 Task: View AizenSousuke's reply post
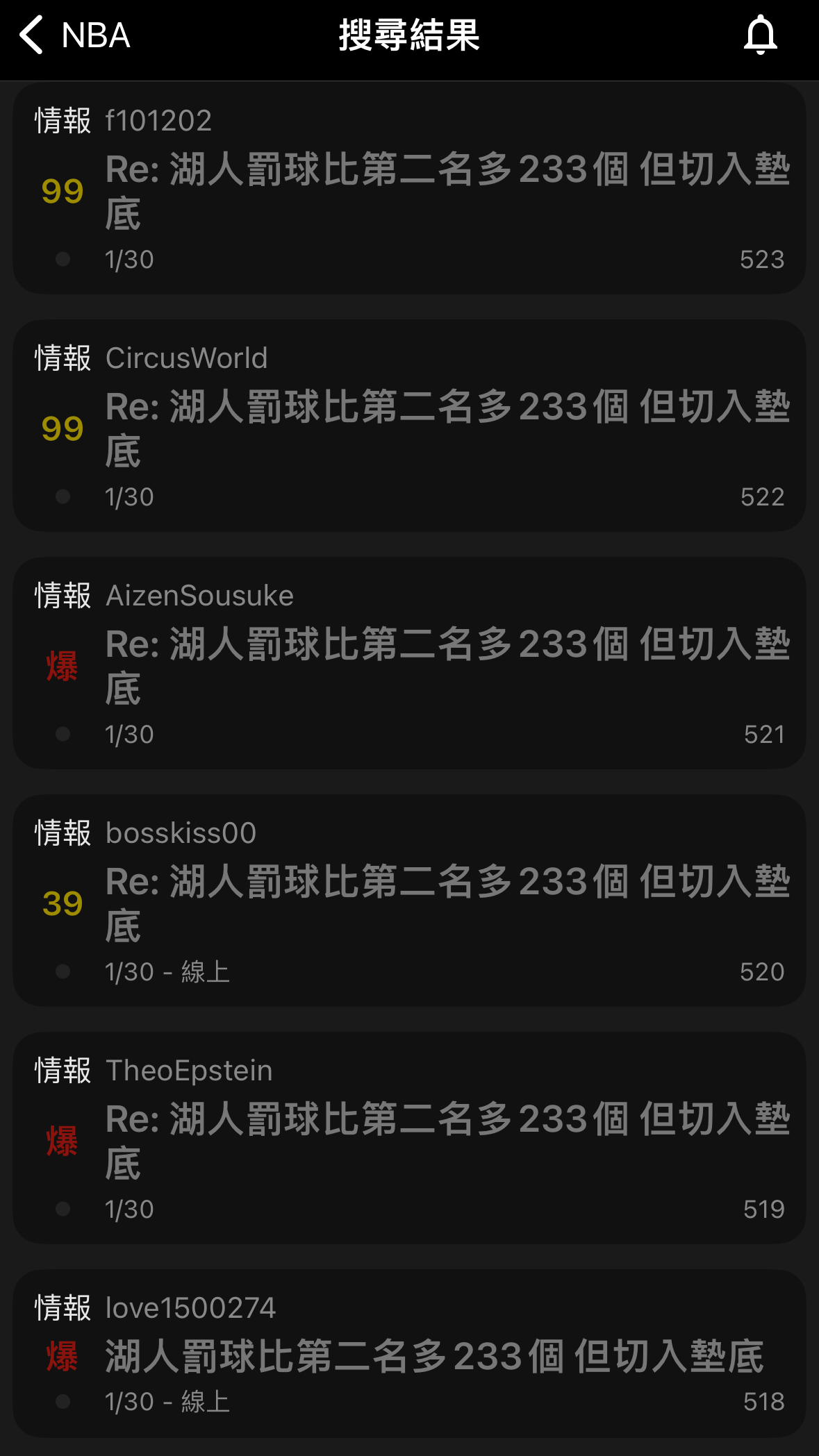(409, 663)
